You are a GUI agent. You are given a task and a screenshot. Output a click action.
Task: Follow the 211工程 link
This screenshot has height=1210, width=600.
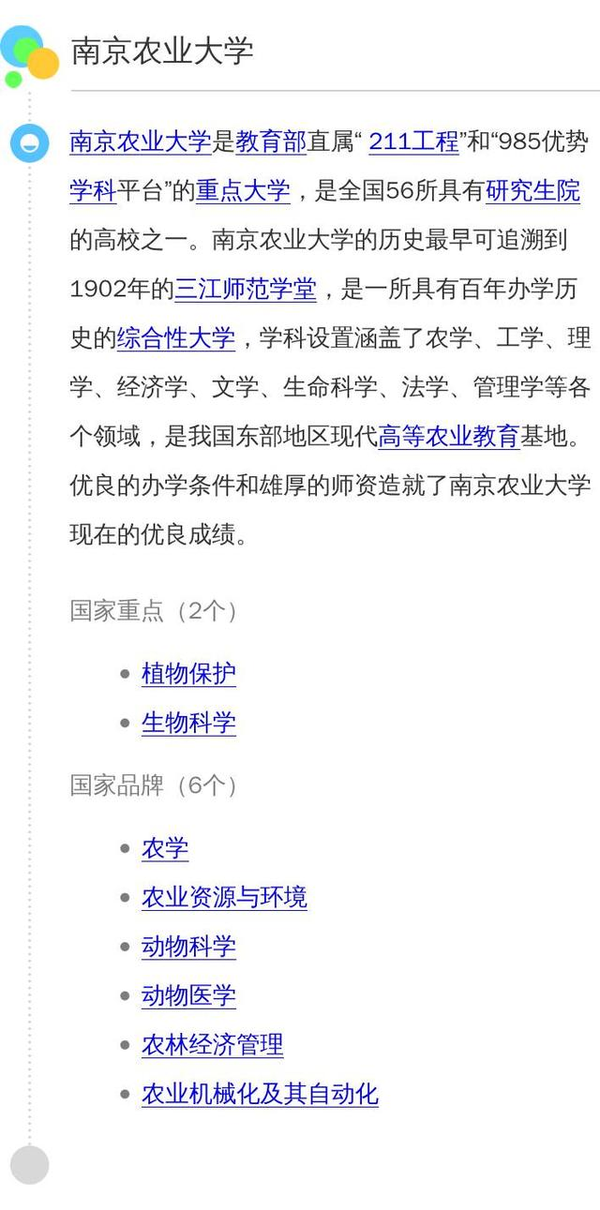point(414,142)
